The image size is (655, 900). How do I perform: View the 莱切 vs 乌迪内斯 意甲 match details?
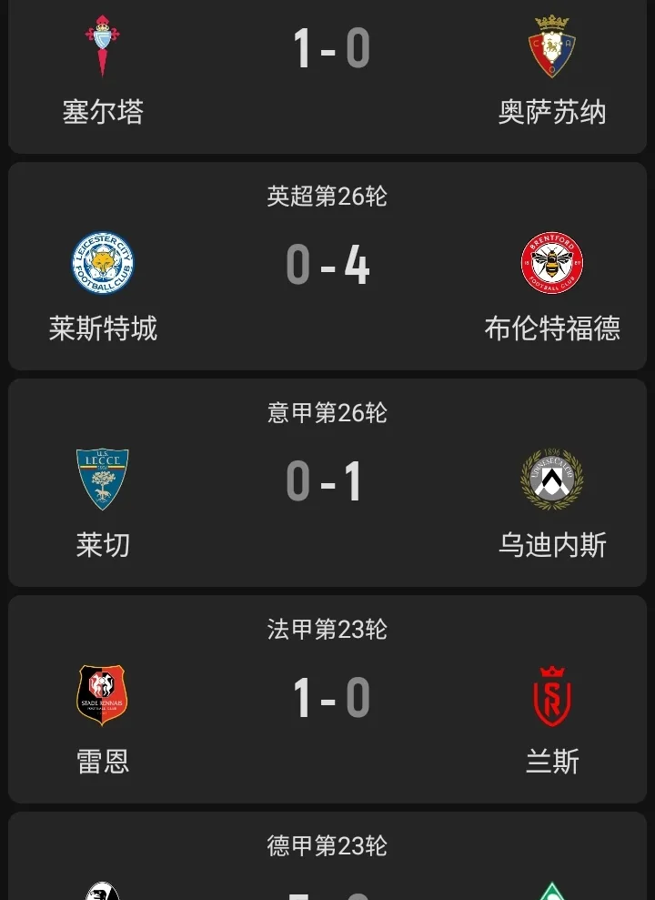pyautogui.click(x=327, y=482)
